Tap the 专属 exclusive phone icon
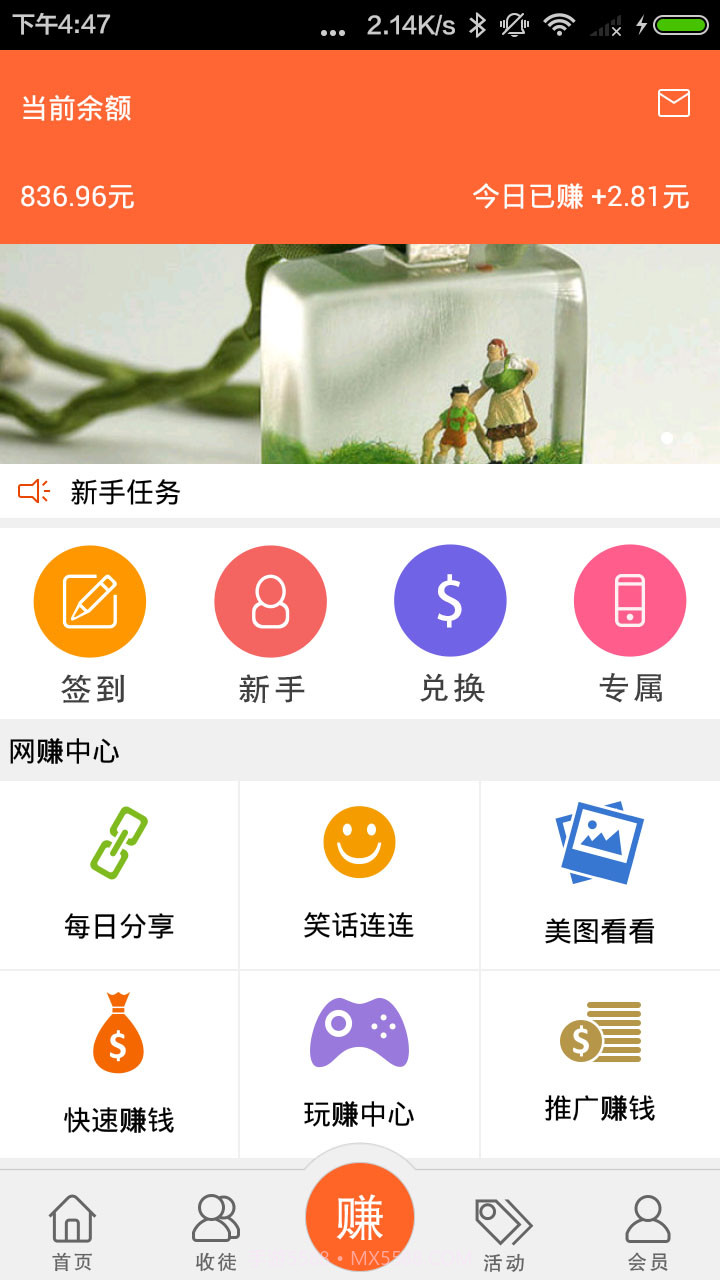 click(630, 601)
